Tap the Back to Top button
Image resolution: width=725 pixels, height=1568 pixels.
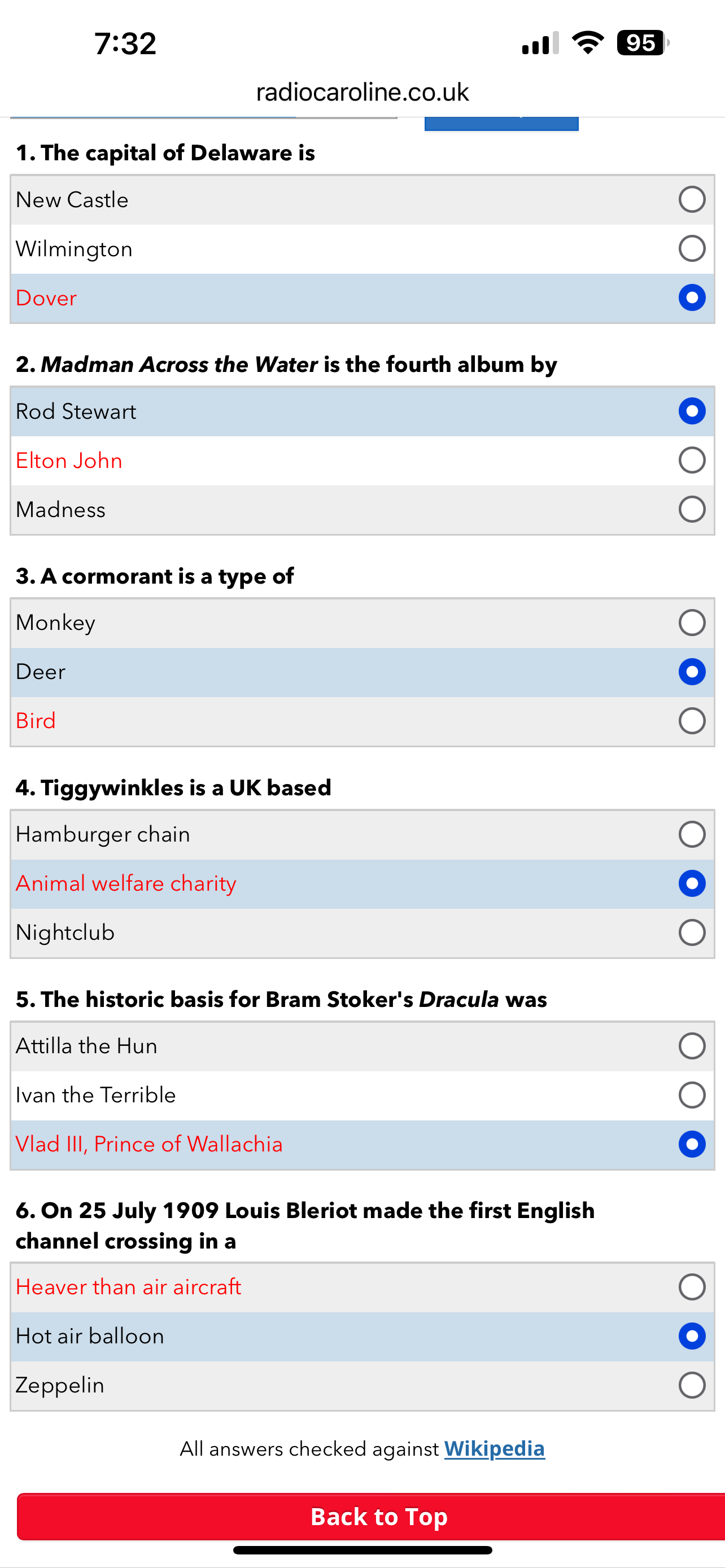372,1516
